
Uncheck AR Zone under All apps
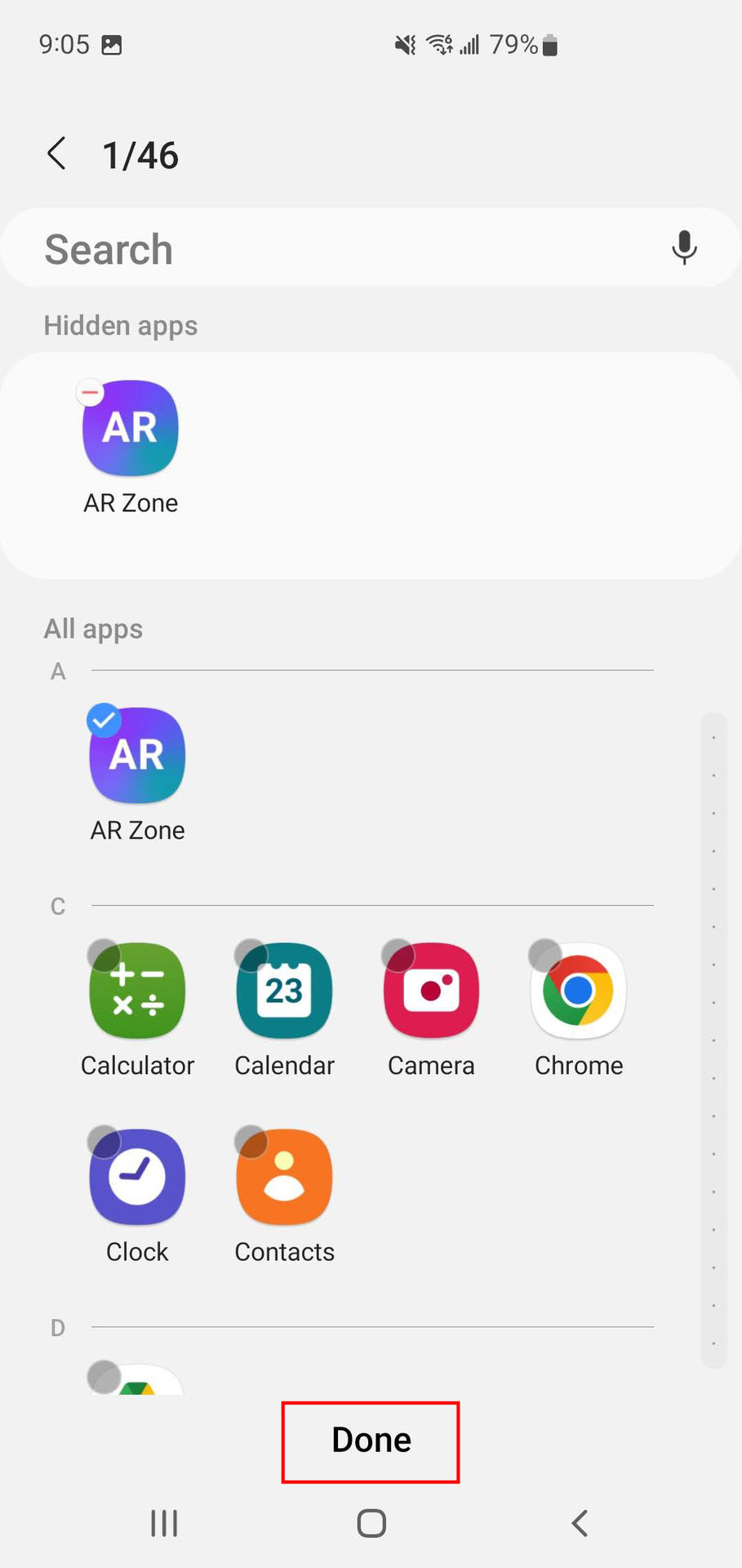click(x=136, y=756)
